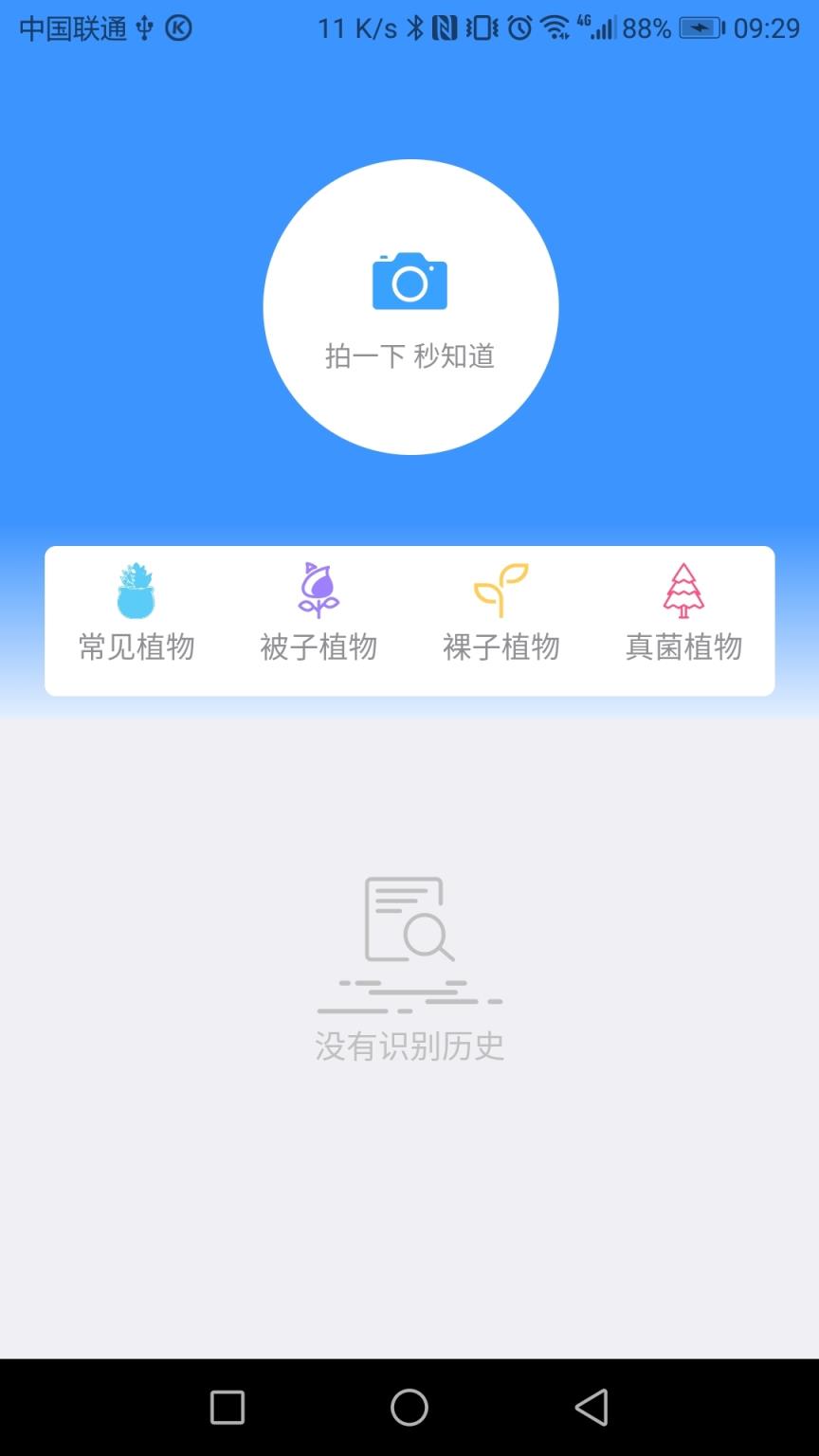This screenshot has width=819, height=1456.
Task: Tap the camera icon to identify a plant
Action: [x=409, y=282]
